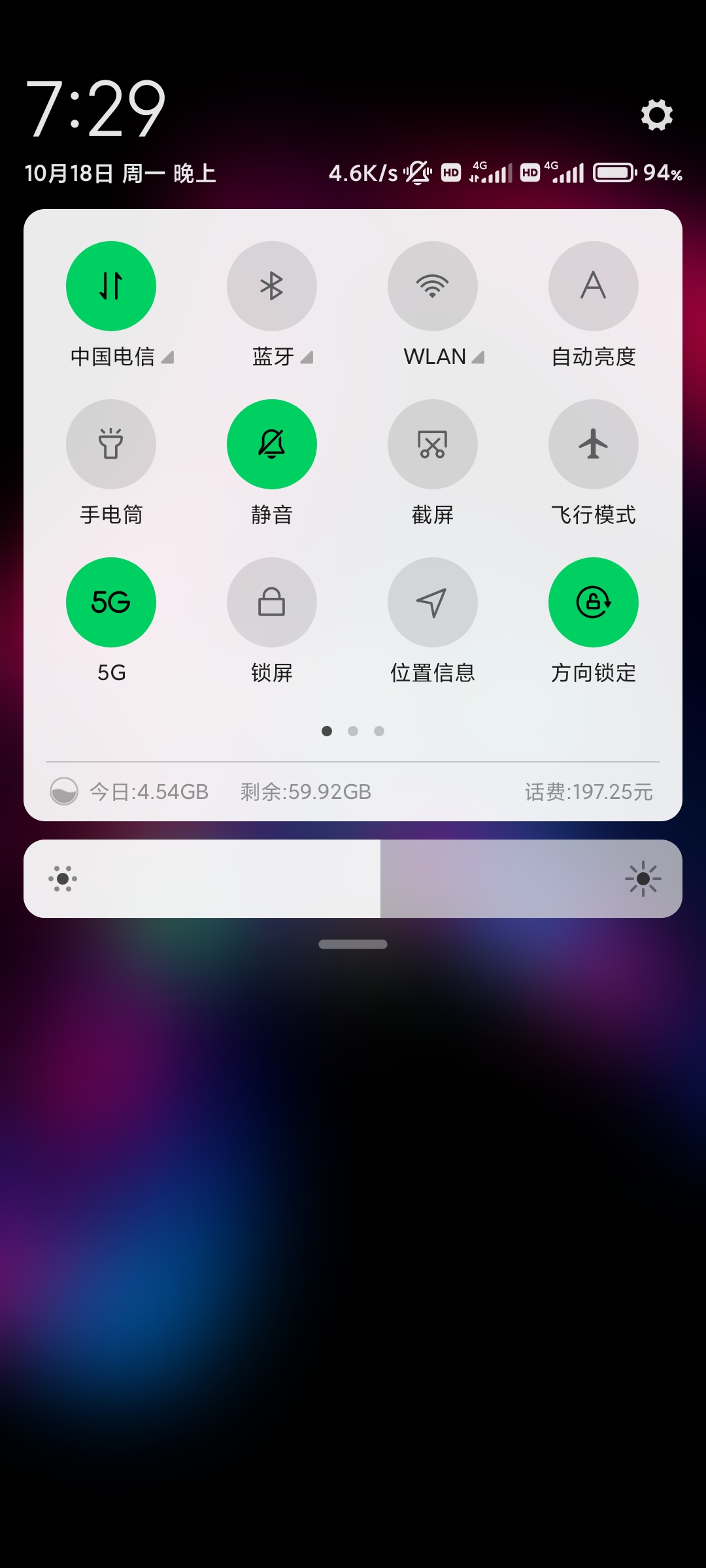
Task: Lock the screen with 锁屏
Action: (x=272, y=602)
